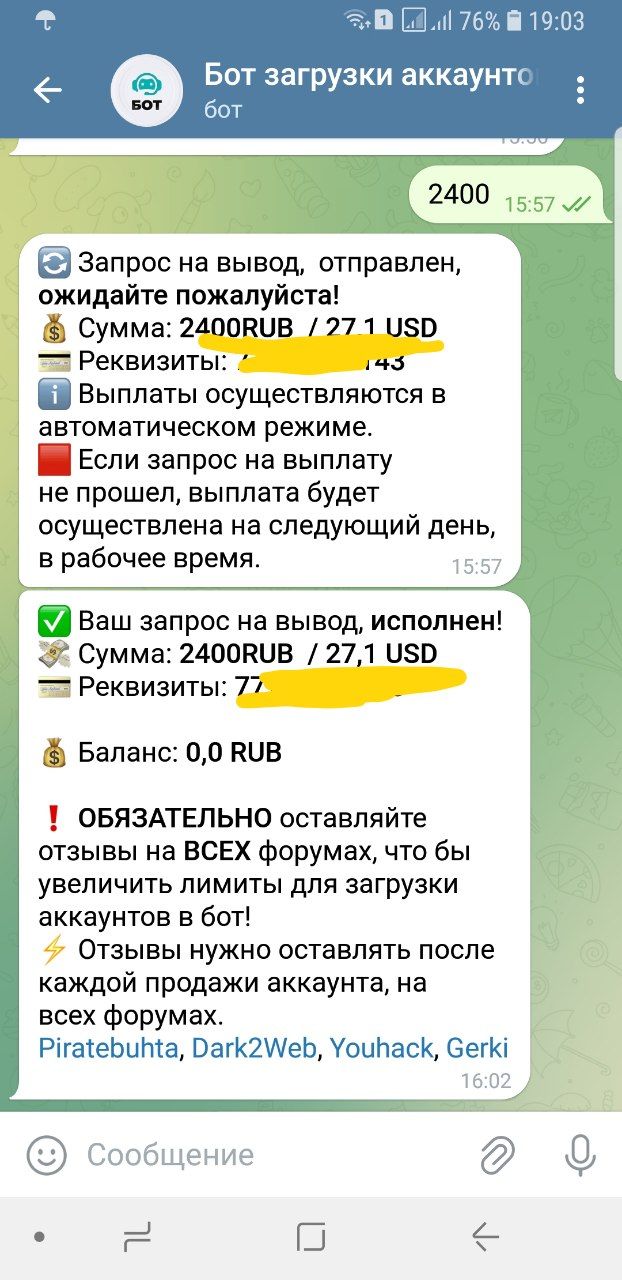Open the Youhack forum link

[381, 1048]
